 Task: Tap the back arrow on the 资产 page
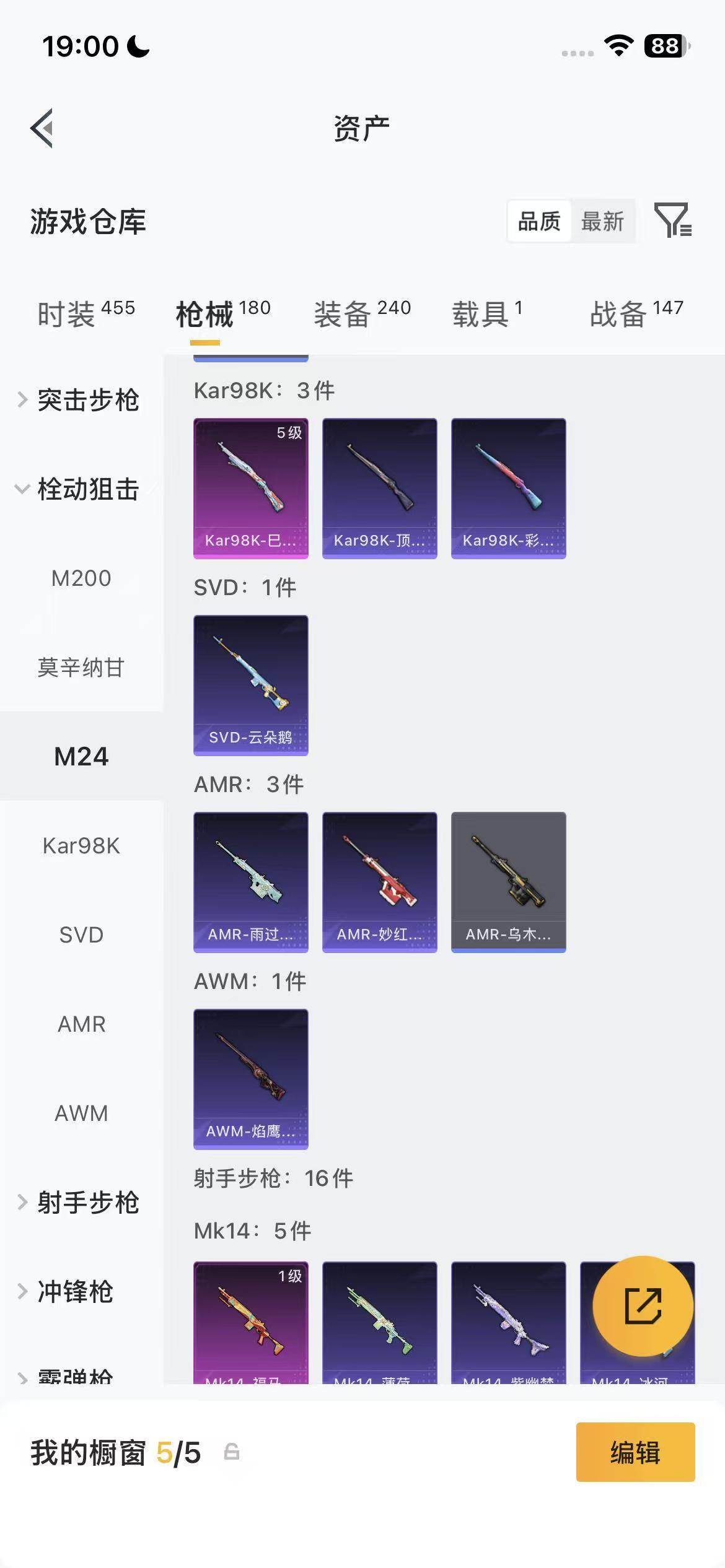pos(41,128)
